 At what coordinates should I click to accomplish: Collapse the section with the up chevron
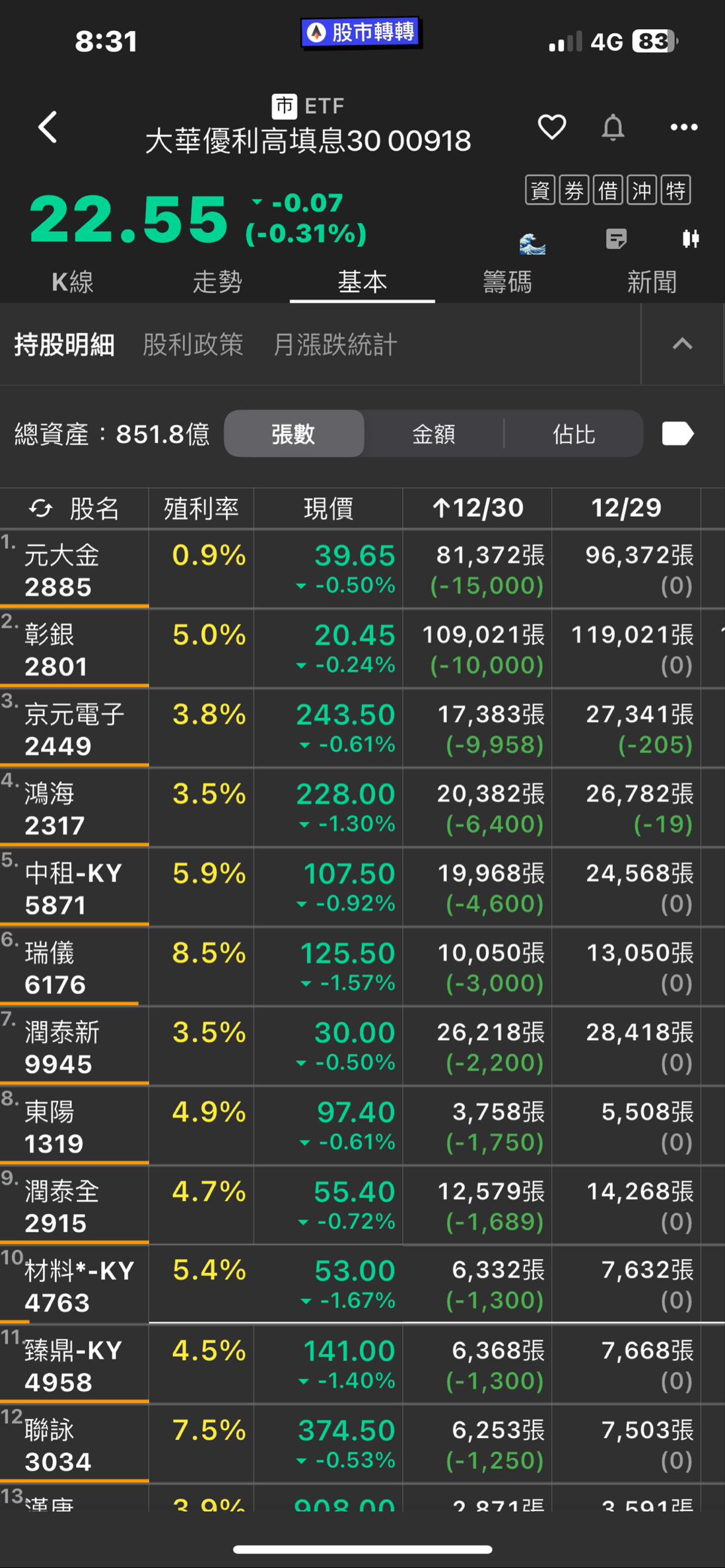tap(682, 344)
